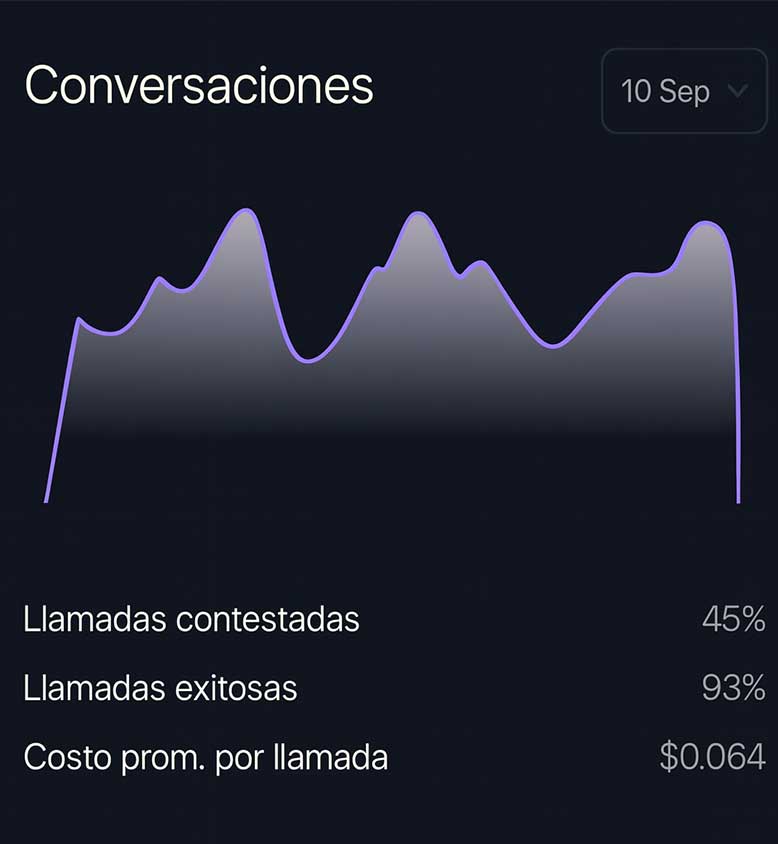Open details for Llamadas exitosas
The width and height of the screenshot is (778, 844).
click(x=160, y=688)
